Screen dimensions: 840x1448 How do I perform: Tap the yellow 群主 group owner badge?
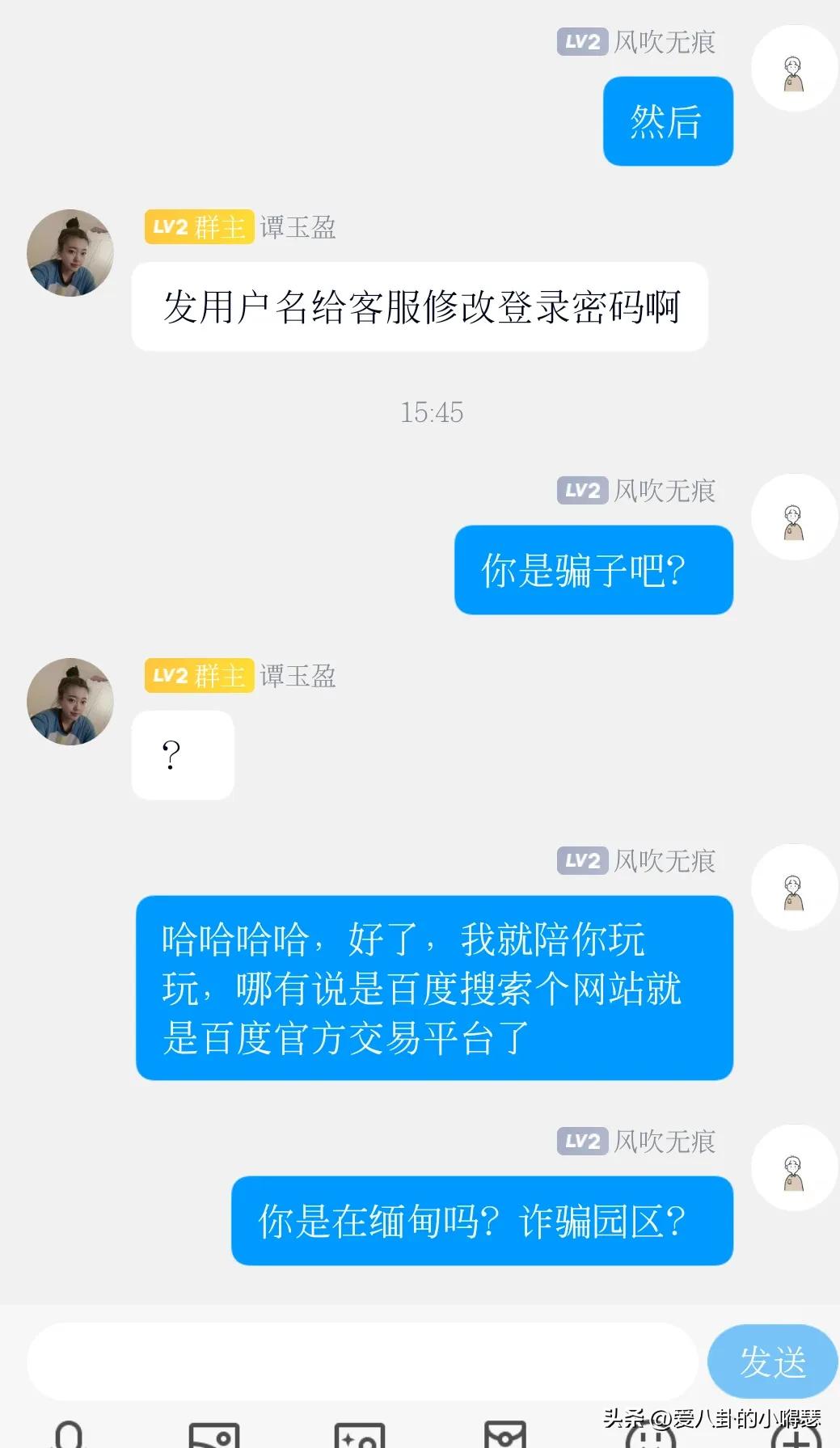click(x=223, y=229)
